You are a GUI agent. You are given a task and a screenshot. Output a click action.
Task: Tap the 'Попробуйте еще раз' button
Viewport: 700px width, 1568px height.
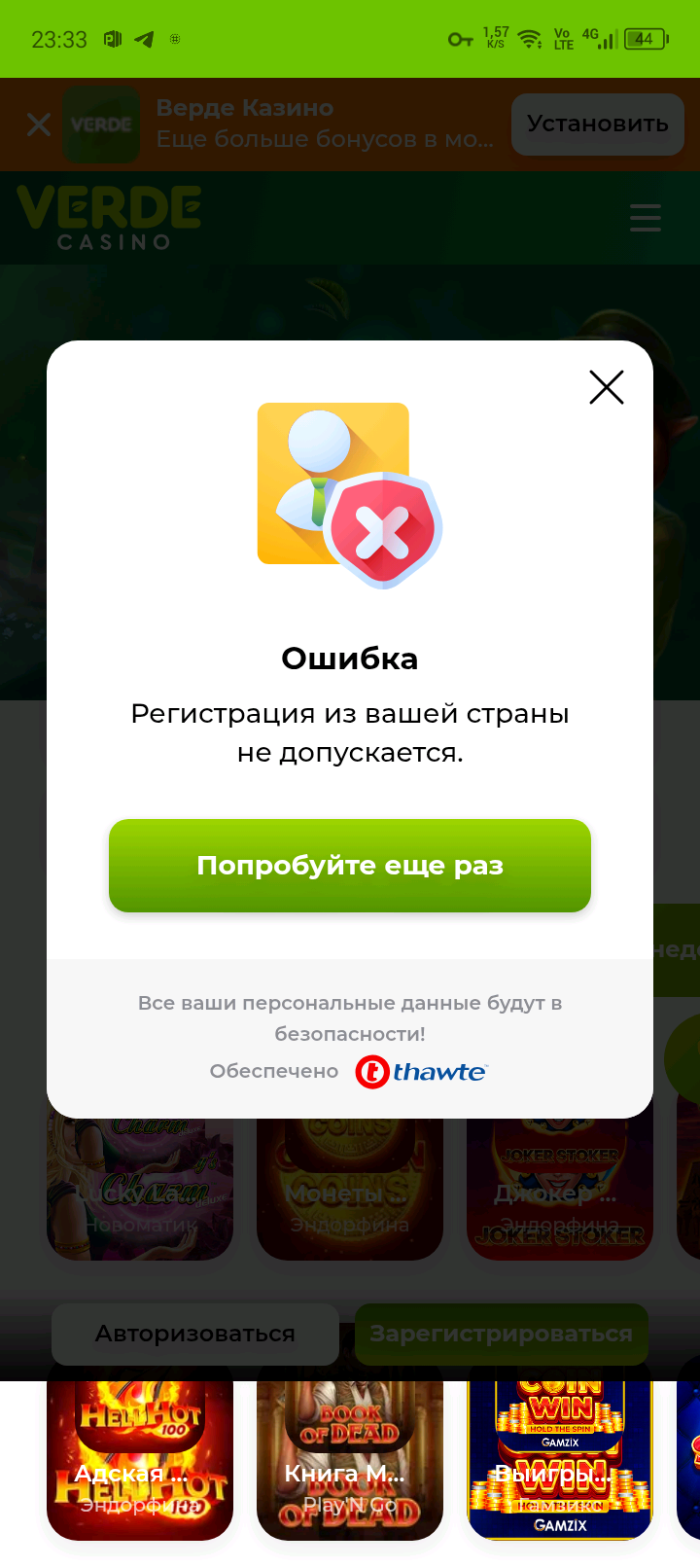(350, 866)
